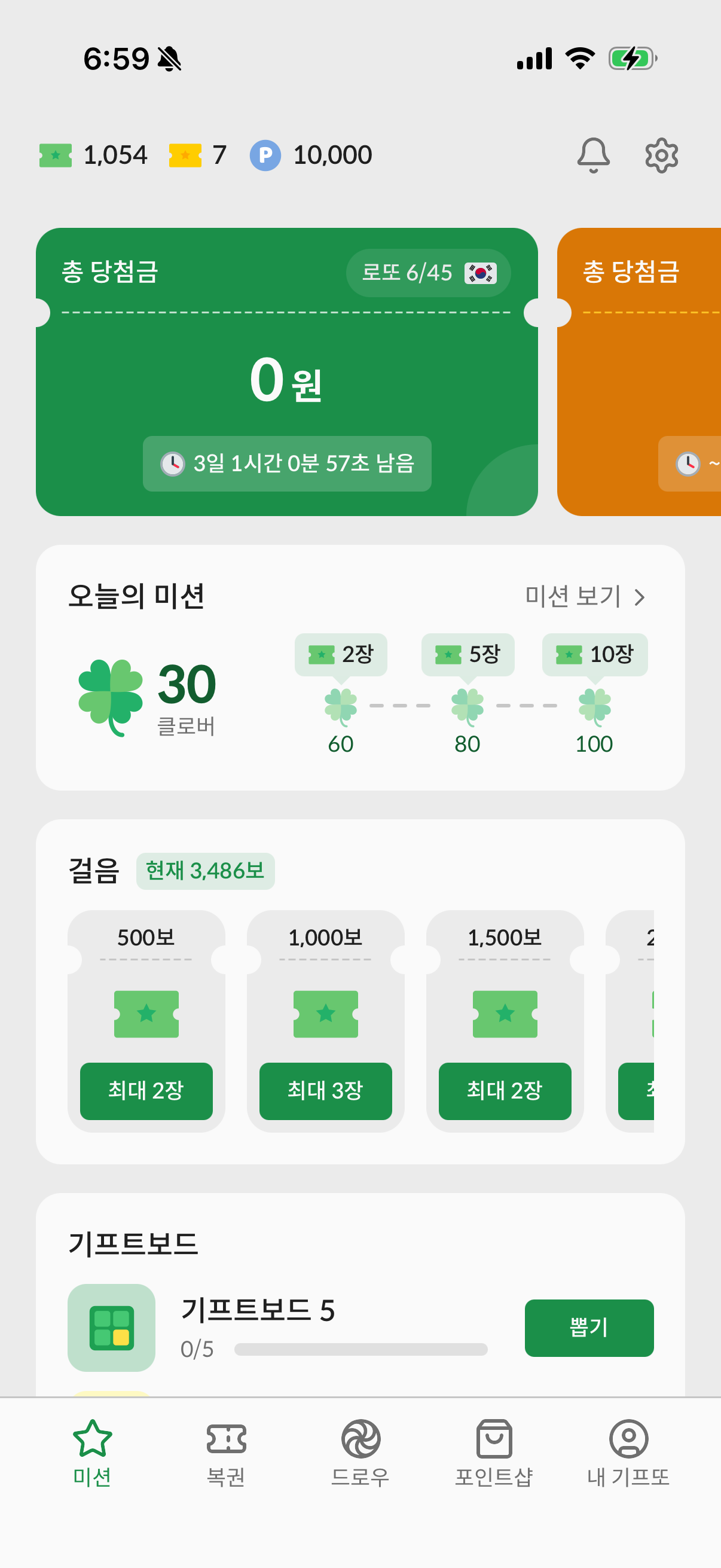Open the settings gear
This screenshot has width=721, height=1568.
[661, 155]
